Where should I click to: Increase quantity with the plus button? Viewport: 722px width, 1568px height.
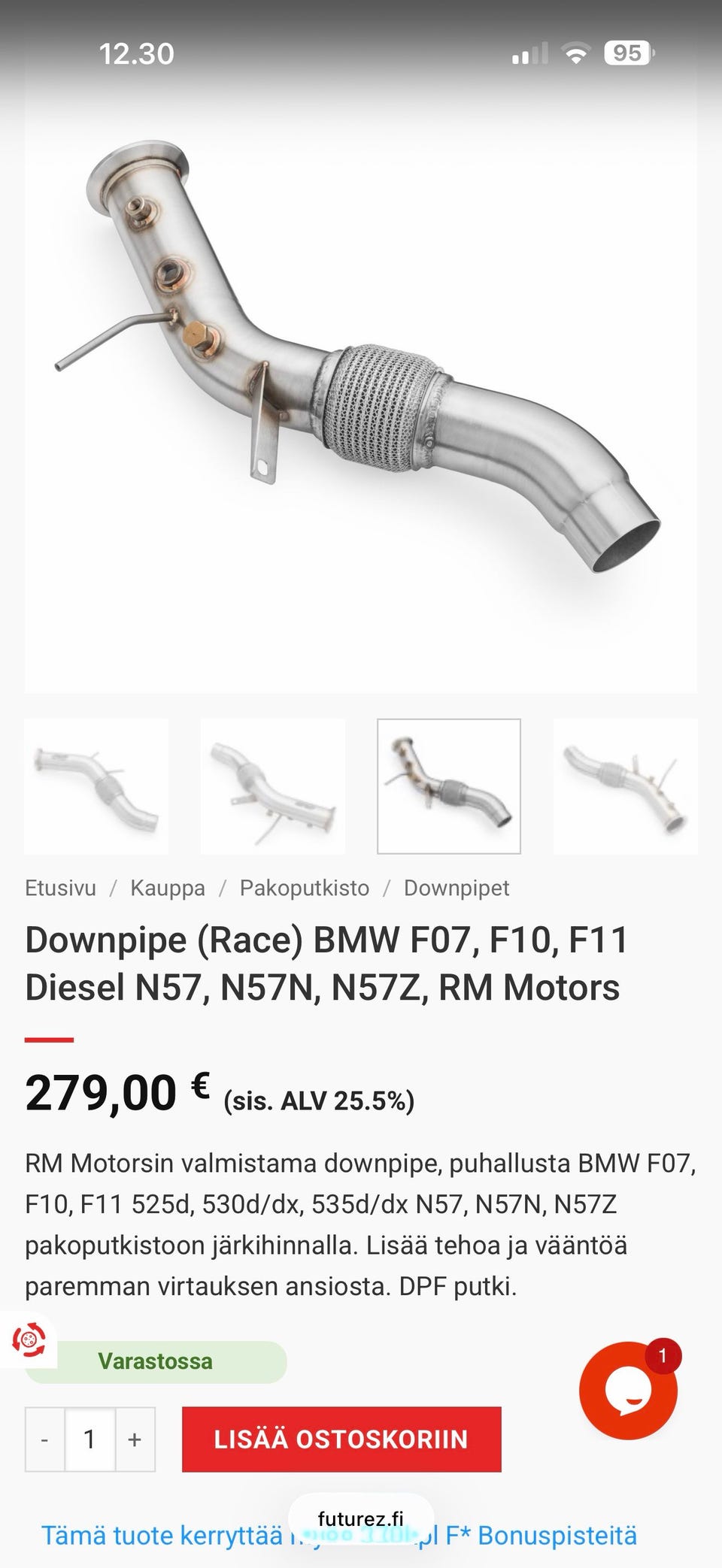tap(135, 1439)
